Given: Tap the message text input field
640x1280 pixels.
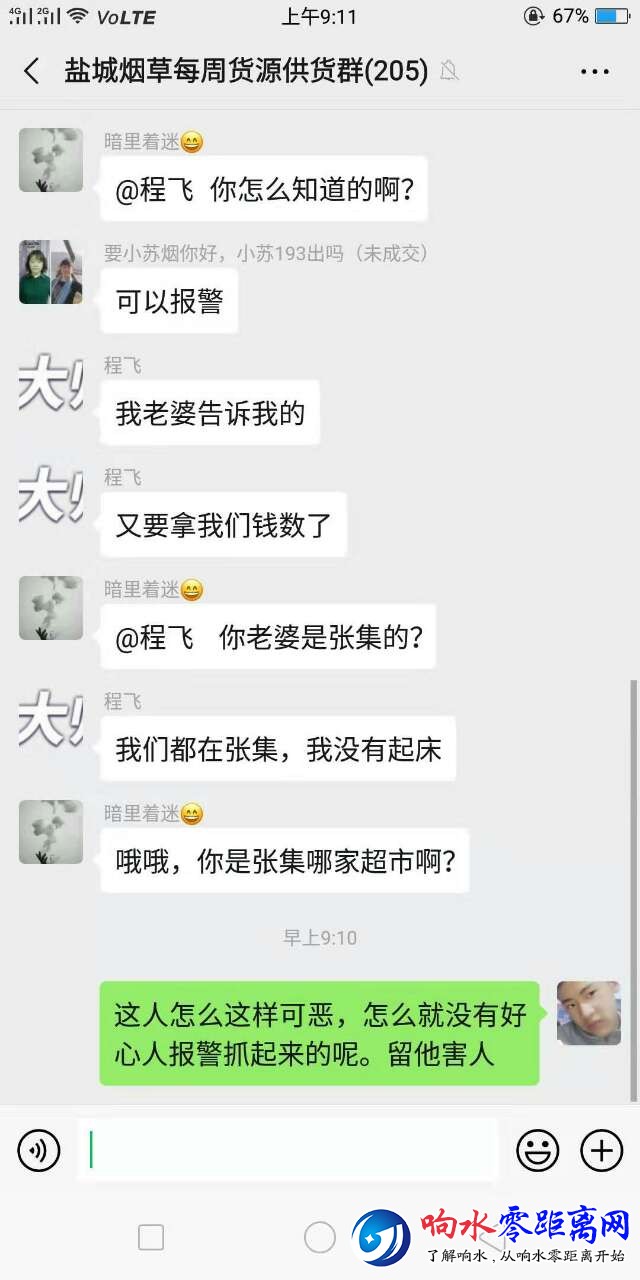Looking at the screenshot, I should pos(288,1150).
